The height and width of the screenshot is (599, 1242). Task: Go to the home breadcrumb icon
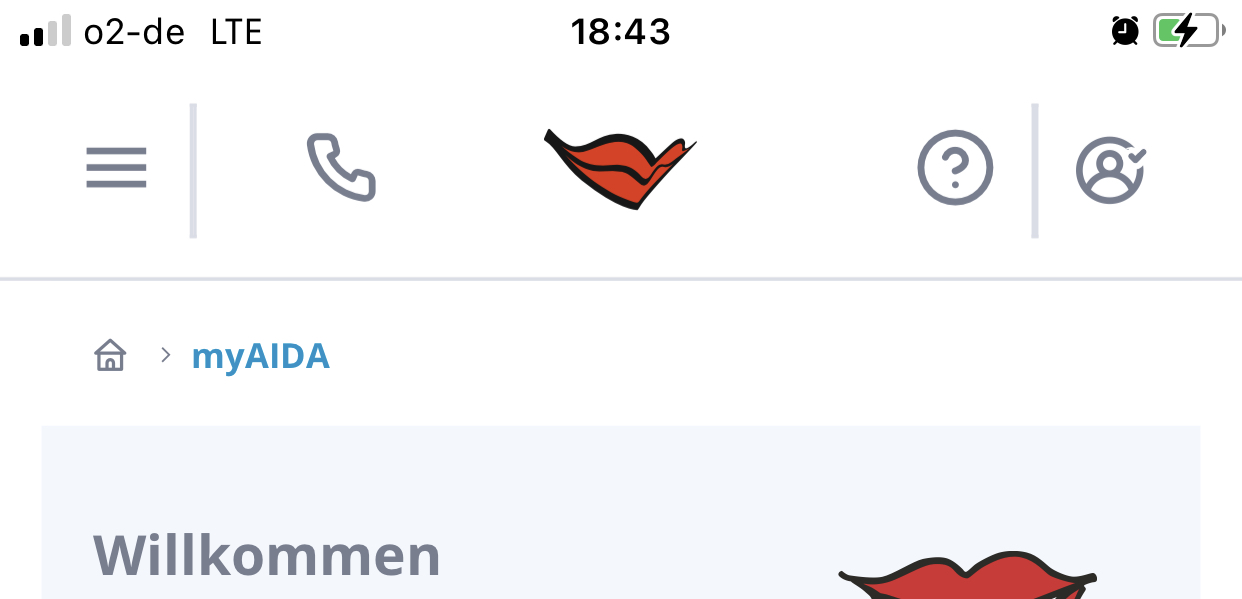(110, 355)
